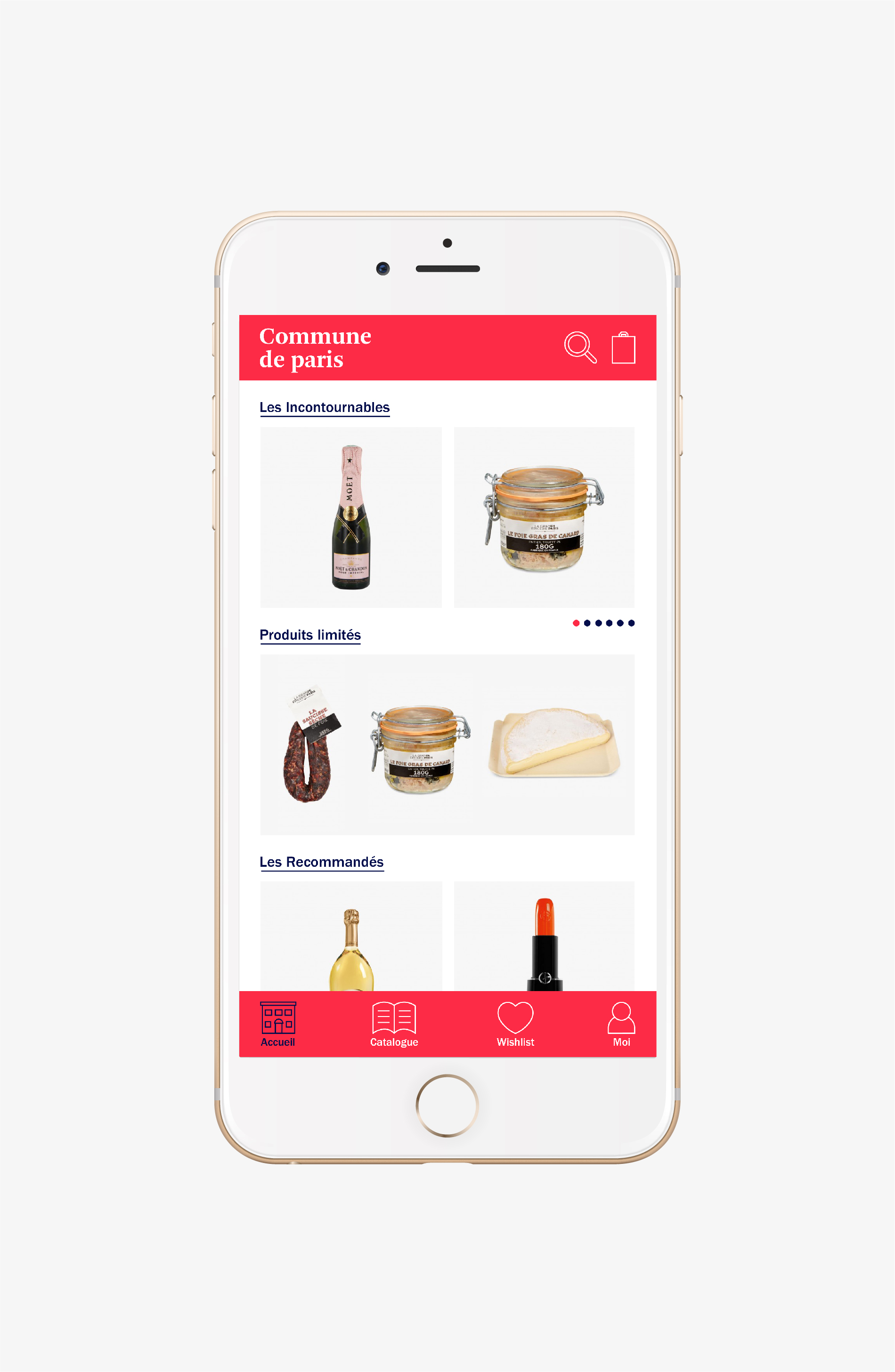
Task: Open the foie gras jar tile in Les Incontournables
Action: [x=544, y=517]
